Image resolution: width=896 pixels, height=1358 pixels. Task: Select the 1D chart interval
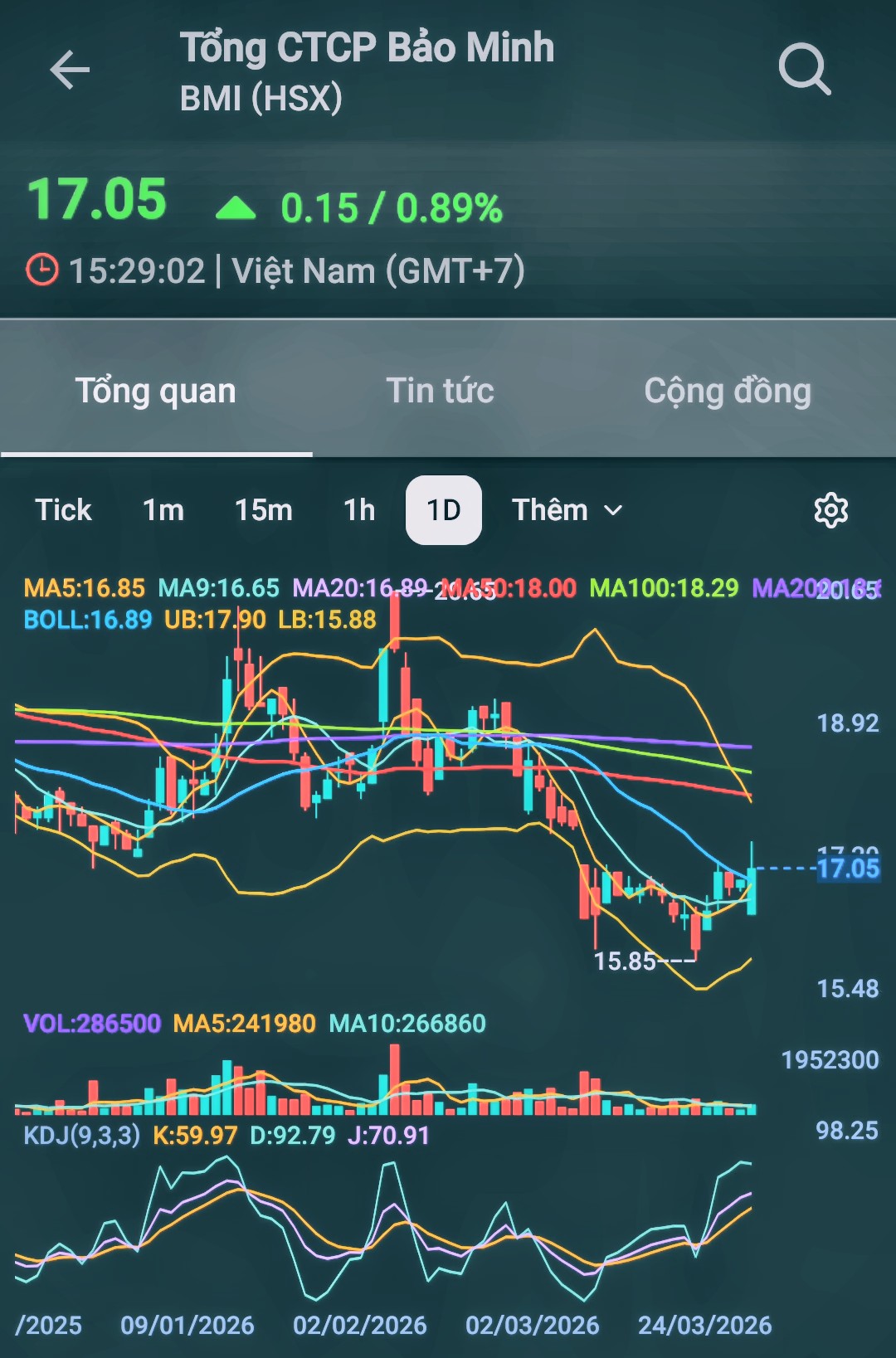443,510
